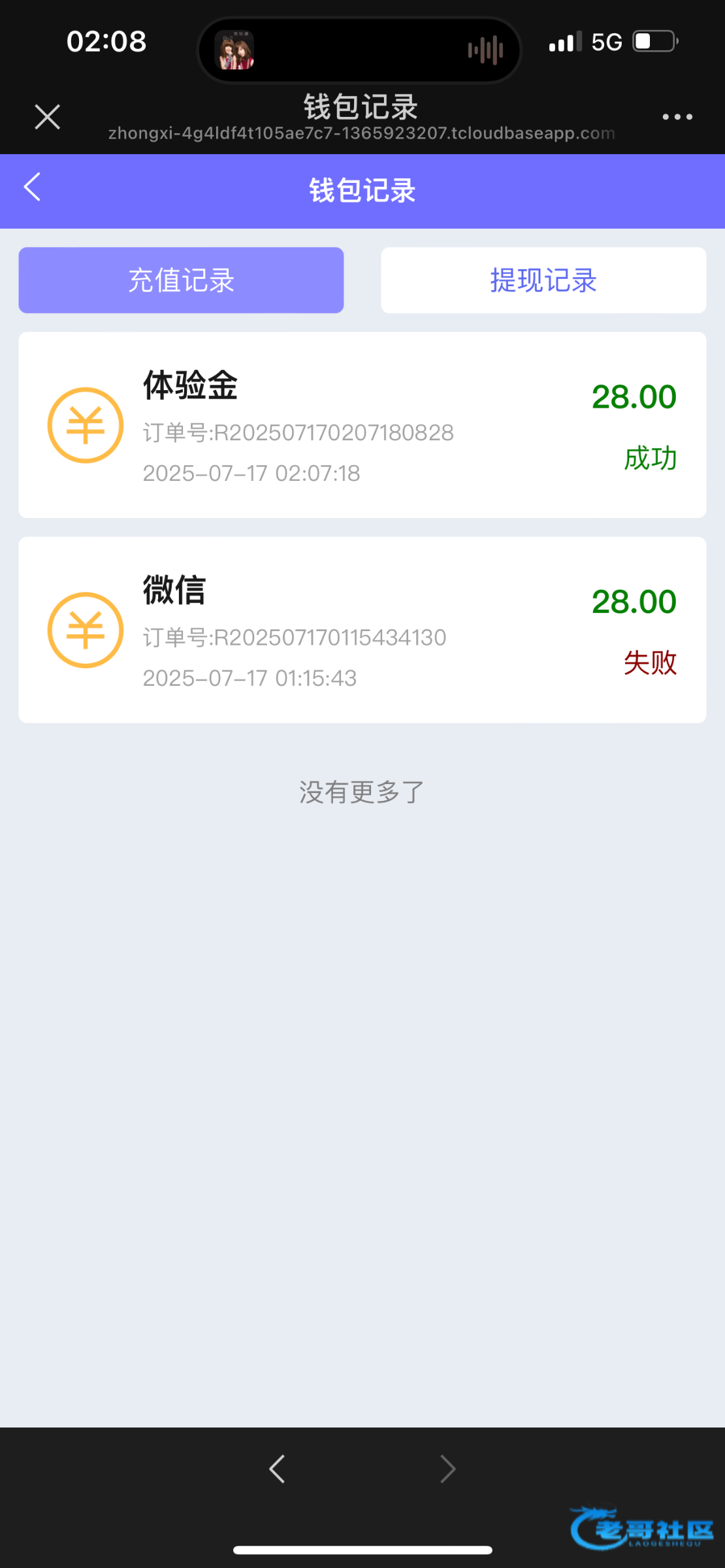The height and width of the screenshot is (1568, 725).
Task: Switch to the 提现记录 tab
Action: [543, 280]
